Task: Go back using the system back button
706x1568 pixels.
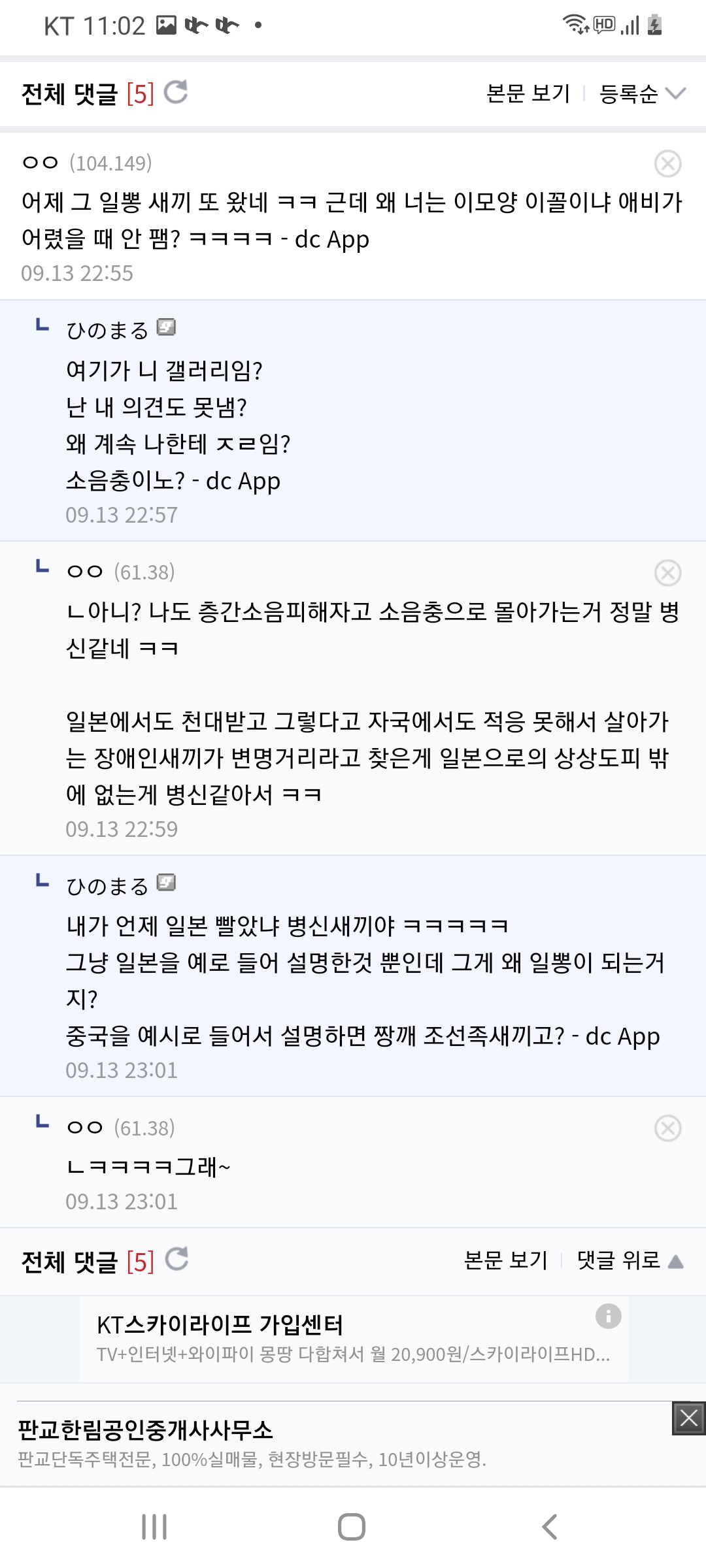Action: (x=550, y=1527)
